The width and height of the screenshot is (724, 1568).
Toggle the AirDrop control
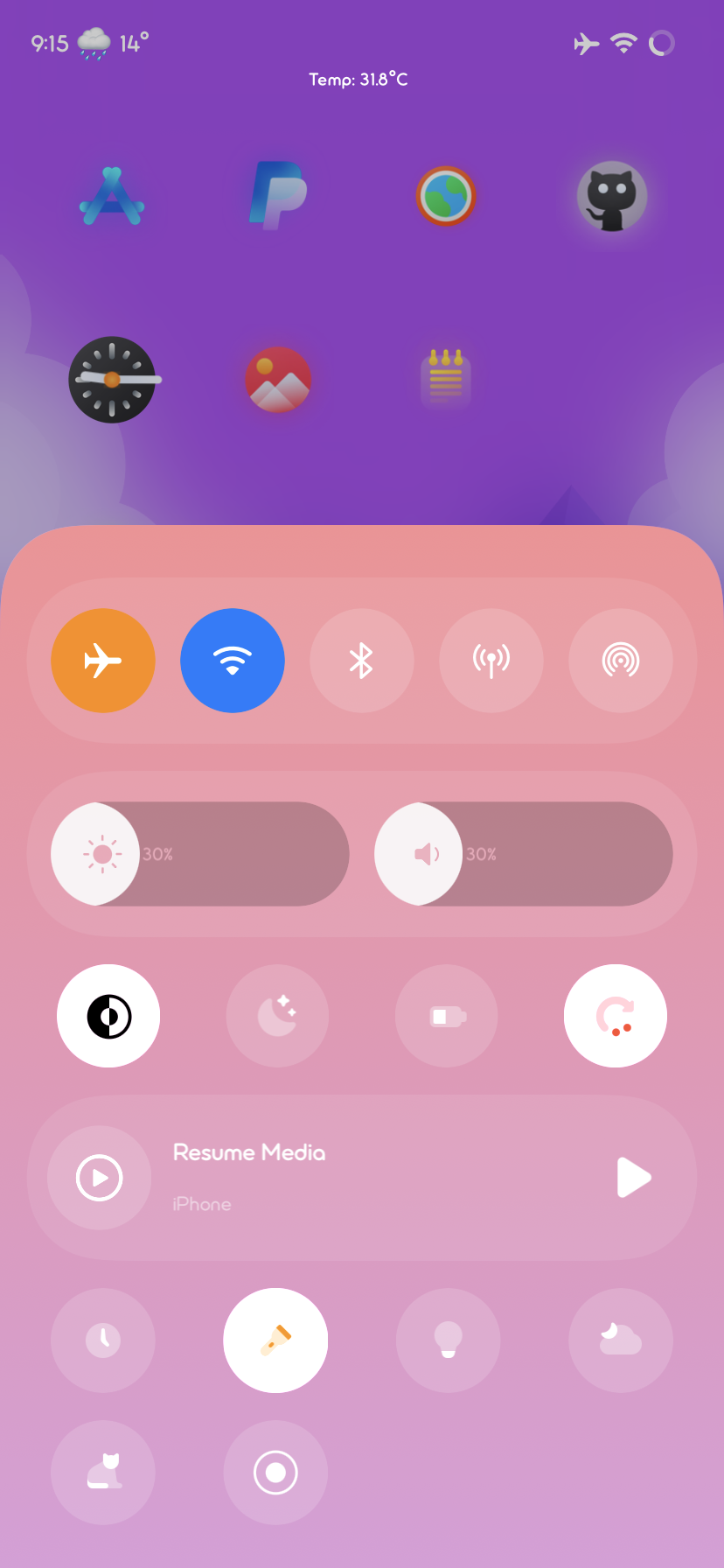pyautogui.click(x=621, y=661)
